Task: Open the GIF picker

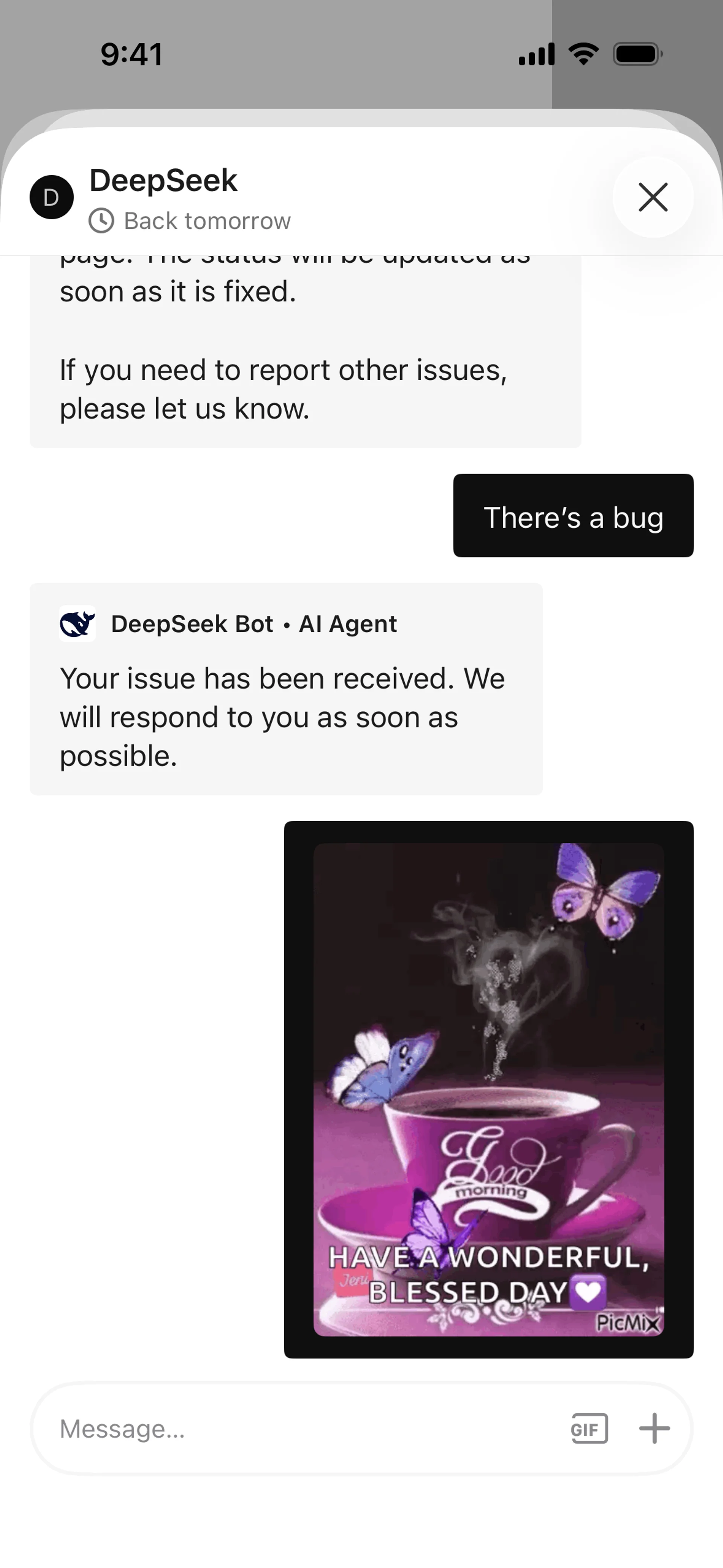Action: [589, 1429]
